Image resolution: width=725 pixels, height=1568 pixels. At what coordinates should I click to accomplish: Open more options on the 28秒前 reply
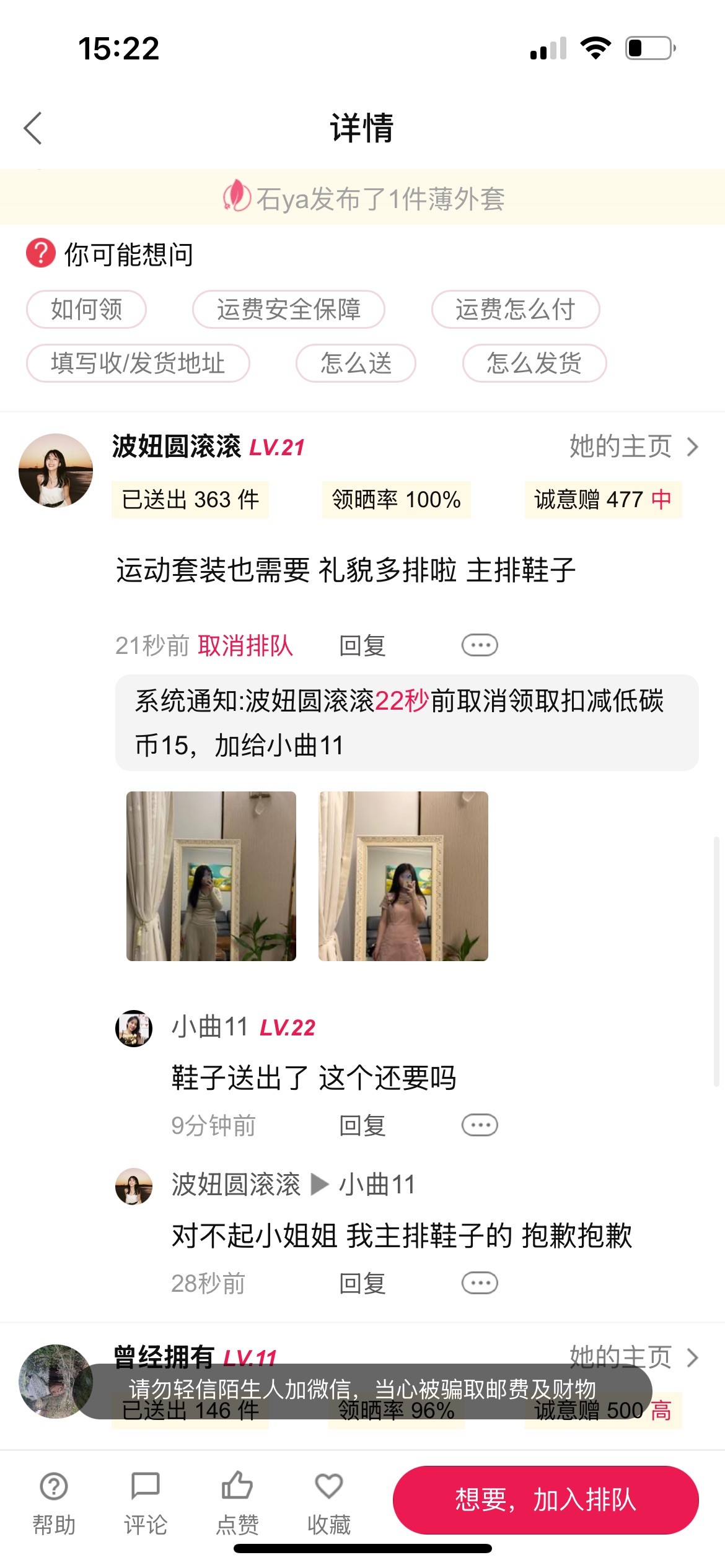coord(480,1283)
